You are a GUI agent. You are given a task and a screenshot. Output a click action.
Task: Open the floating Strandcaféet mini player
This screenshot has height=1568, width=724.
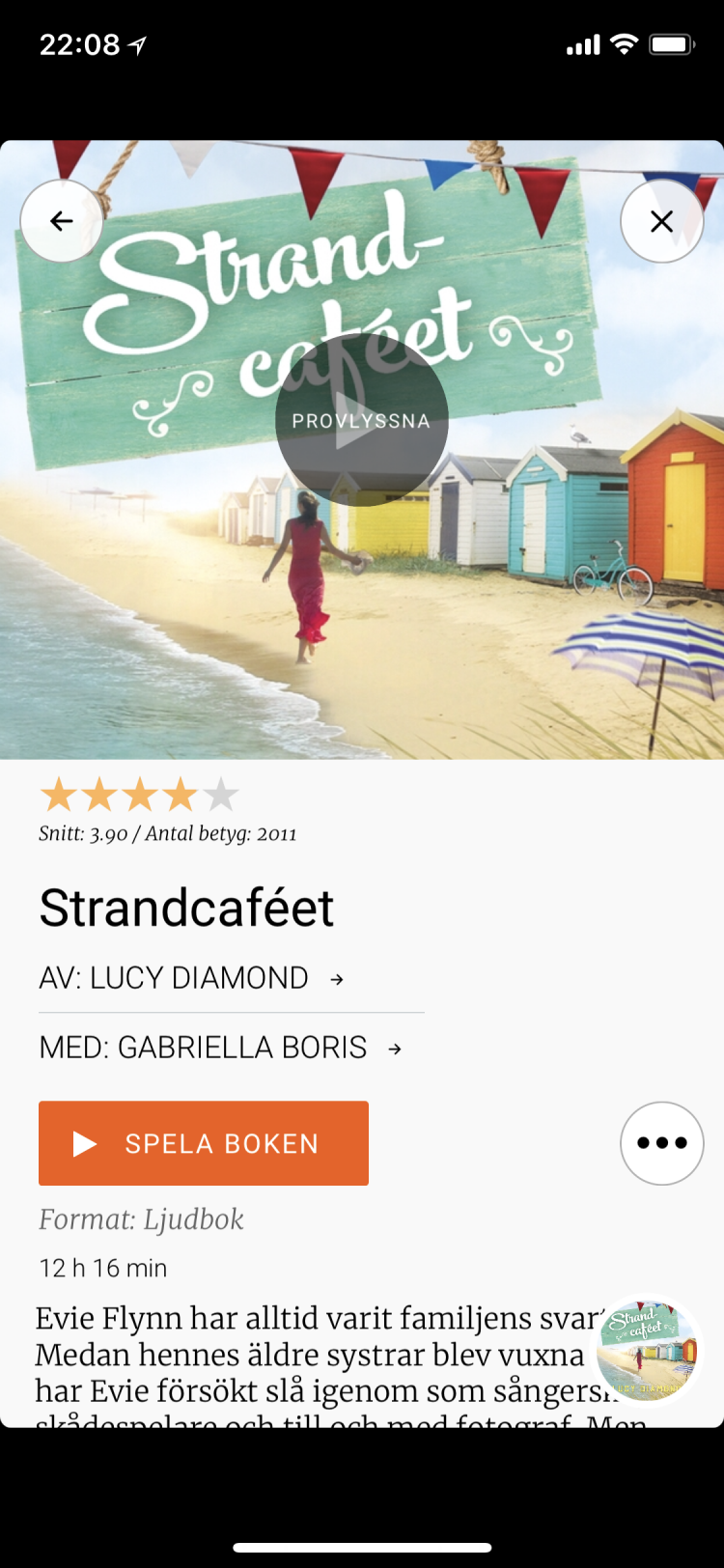click(647, 1350)
